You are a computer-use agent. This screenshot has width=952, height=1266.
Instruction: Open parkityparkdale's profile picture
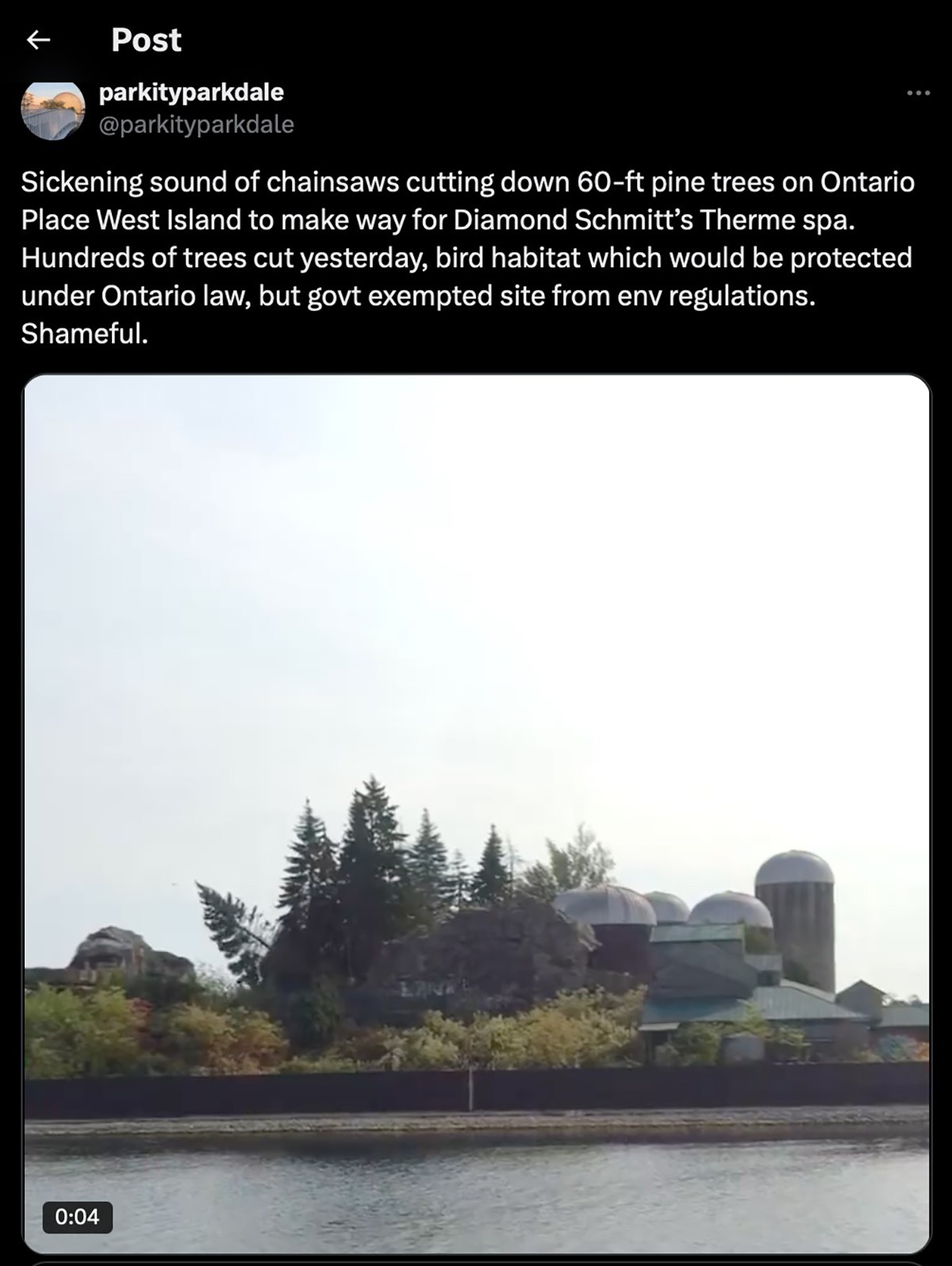coord(52,109)
